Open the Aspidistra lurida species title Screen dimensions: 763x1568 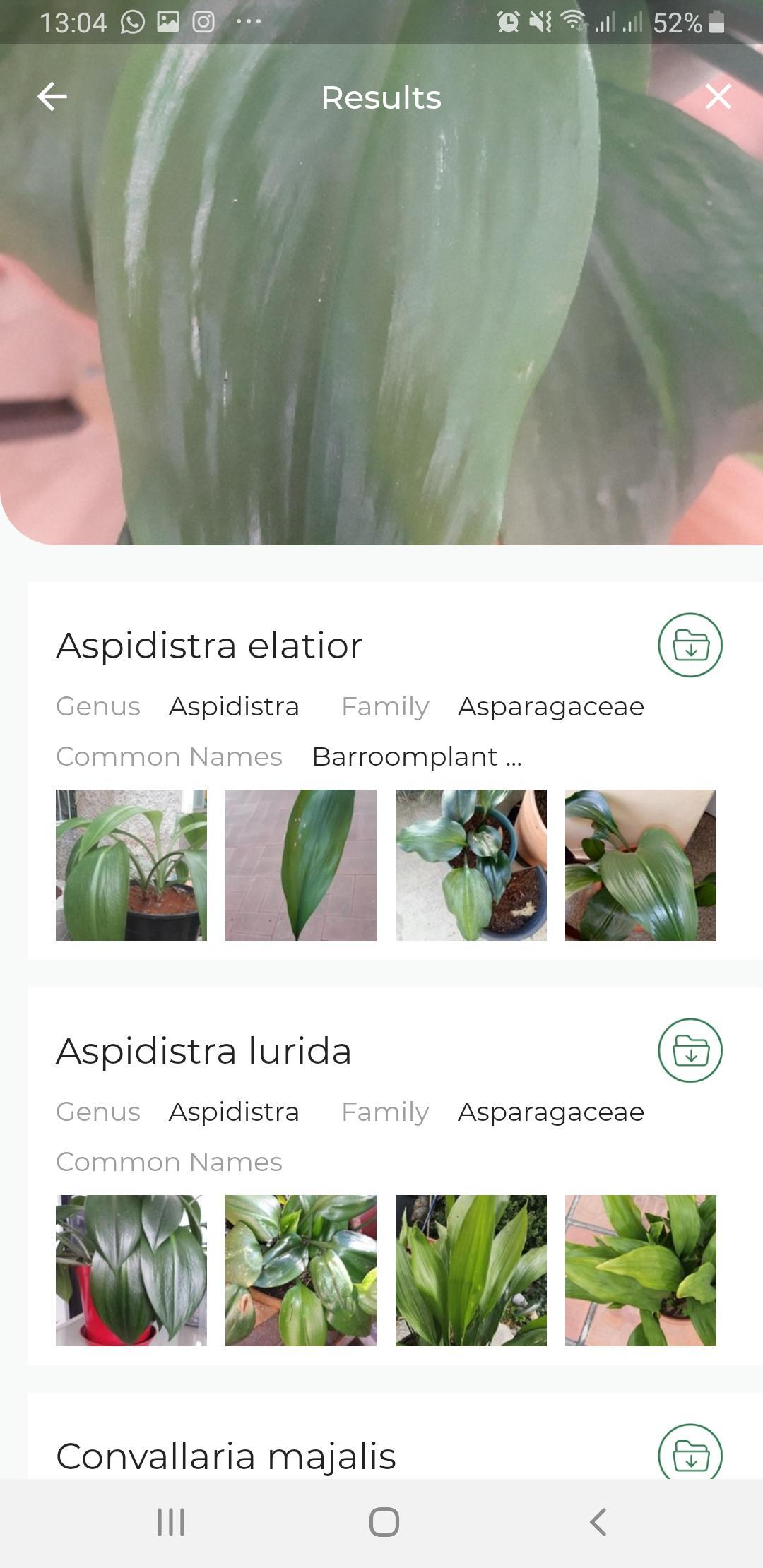pyautogui.click(x=203, y=1051)
